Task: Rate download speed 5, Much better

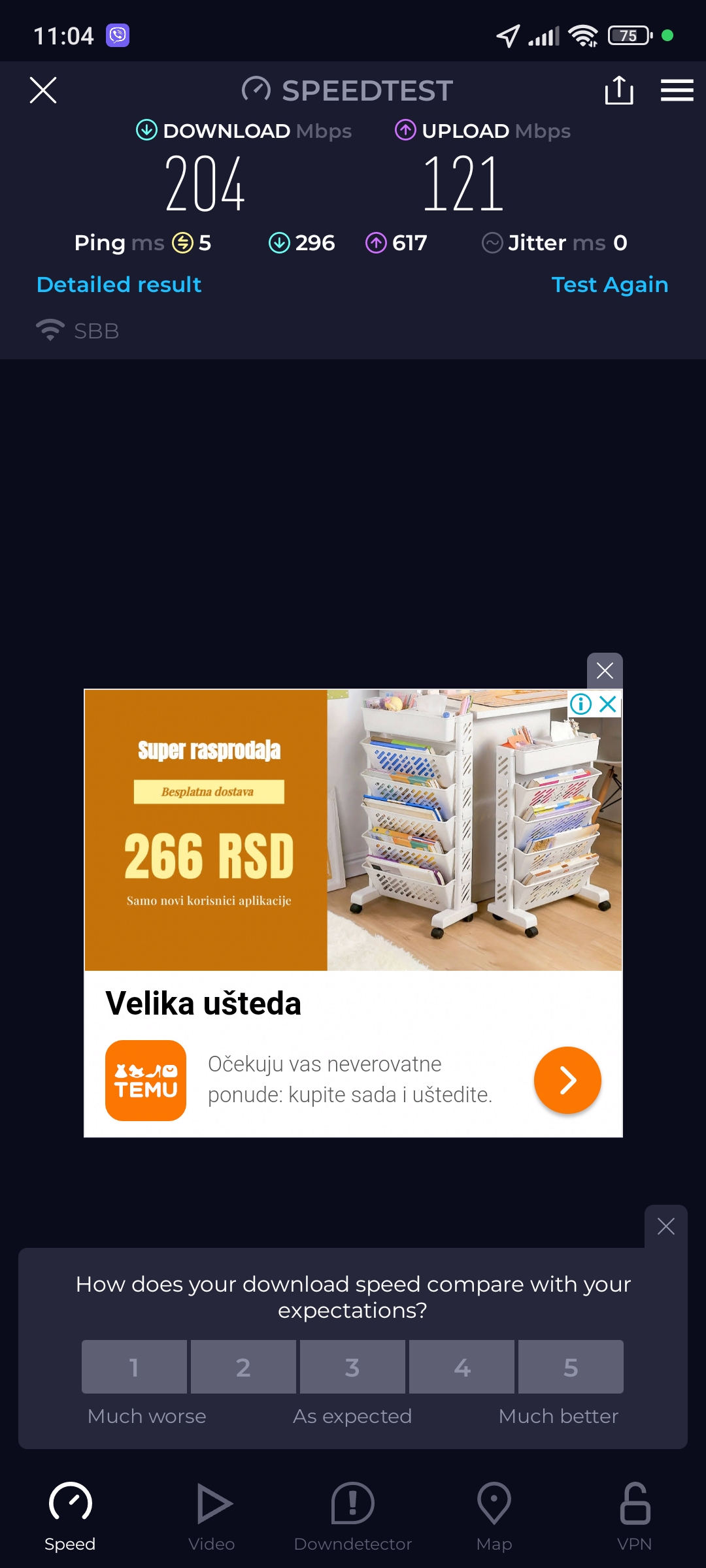Action: [x=571, y=1367]
